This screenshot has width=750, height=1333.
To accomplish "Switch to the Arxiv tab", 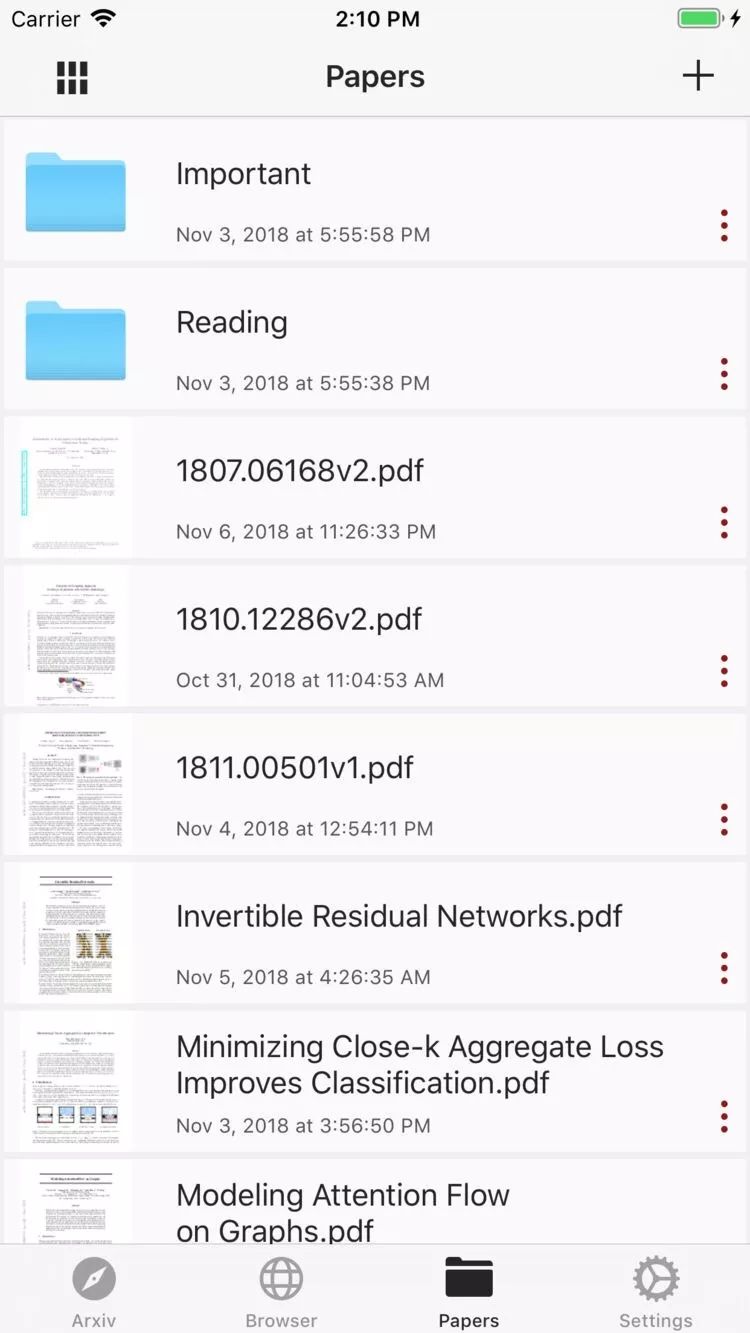I will (94, 1292).
